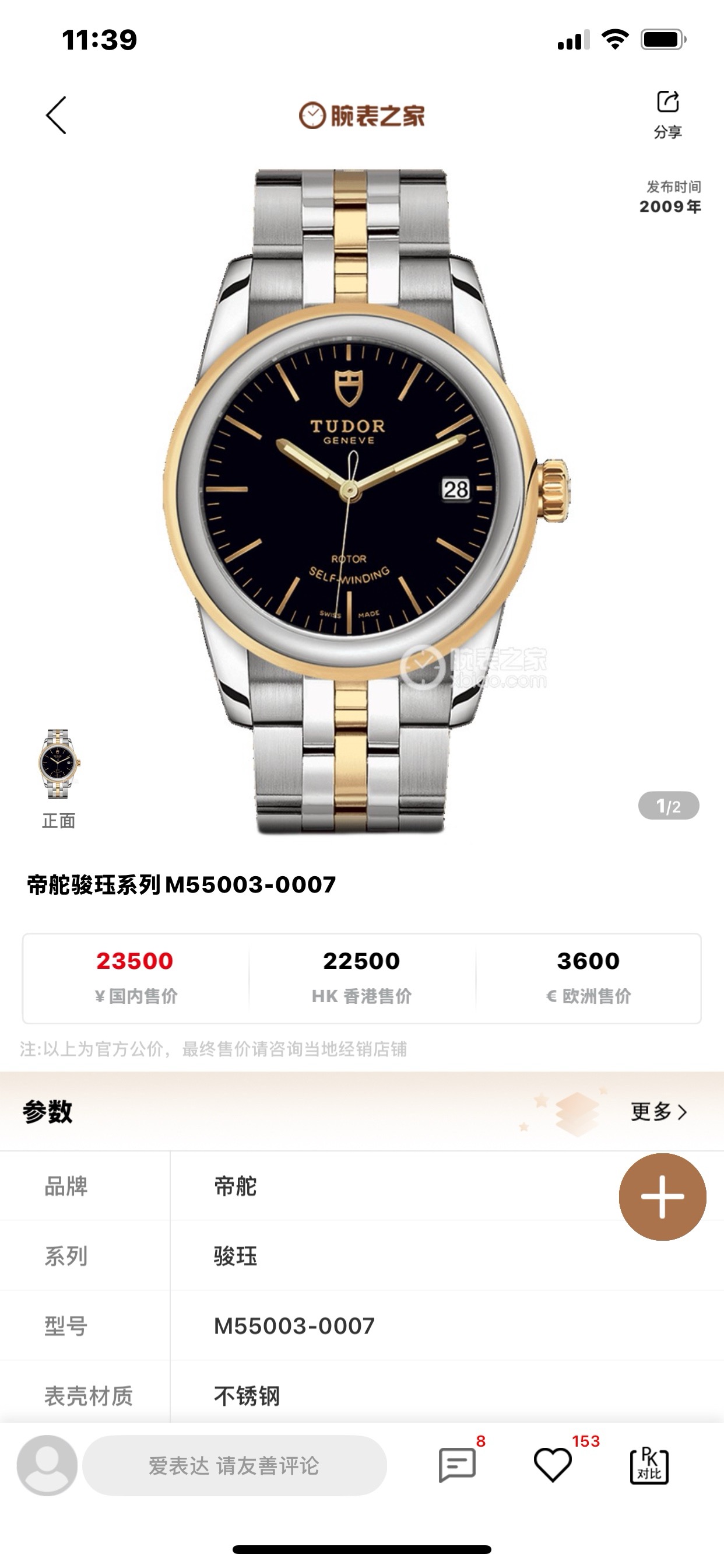Share this watch page (分享)

pyautogui.click(x=667, y=114)
